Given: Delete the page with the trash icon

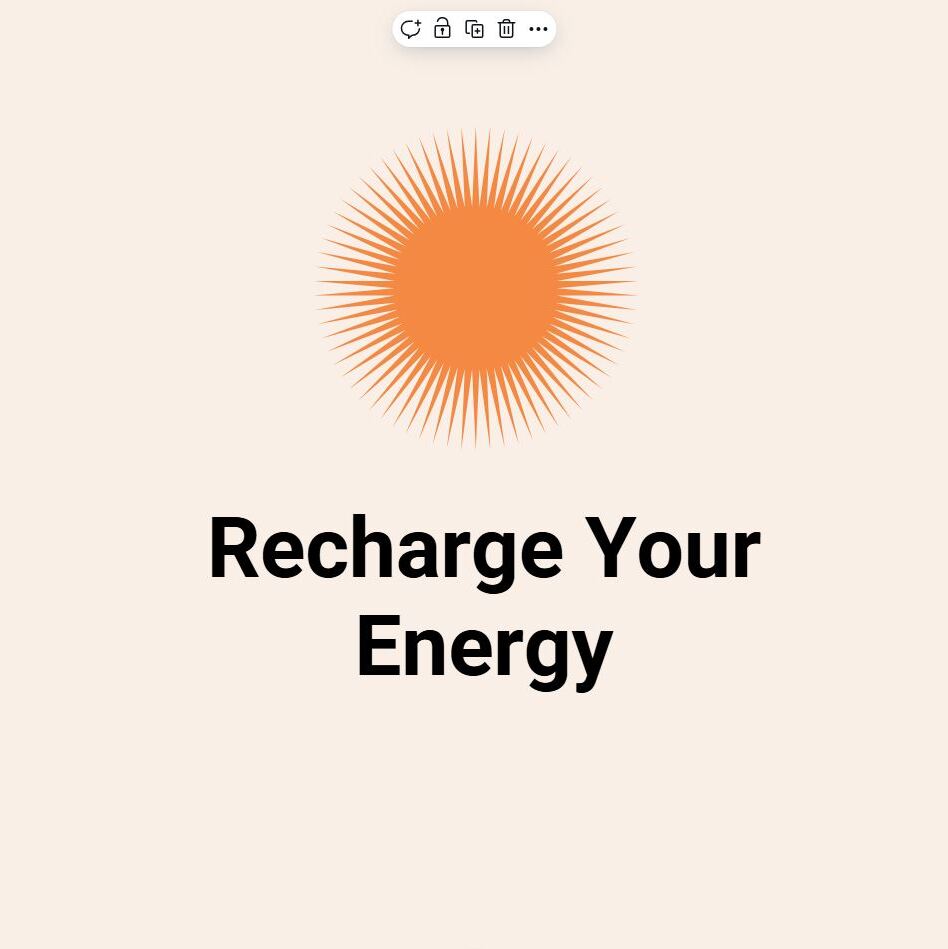Looking at the screenshot, I should (x=506, y=29).
